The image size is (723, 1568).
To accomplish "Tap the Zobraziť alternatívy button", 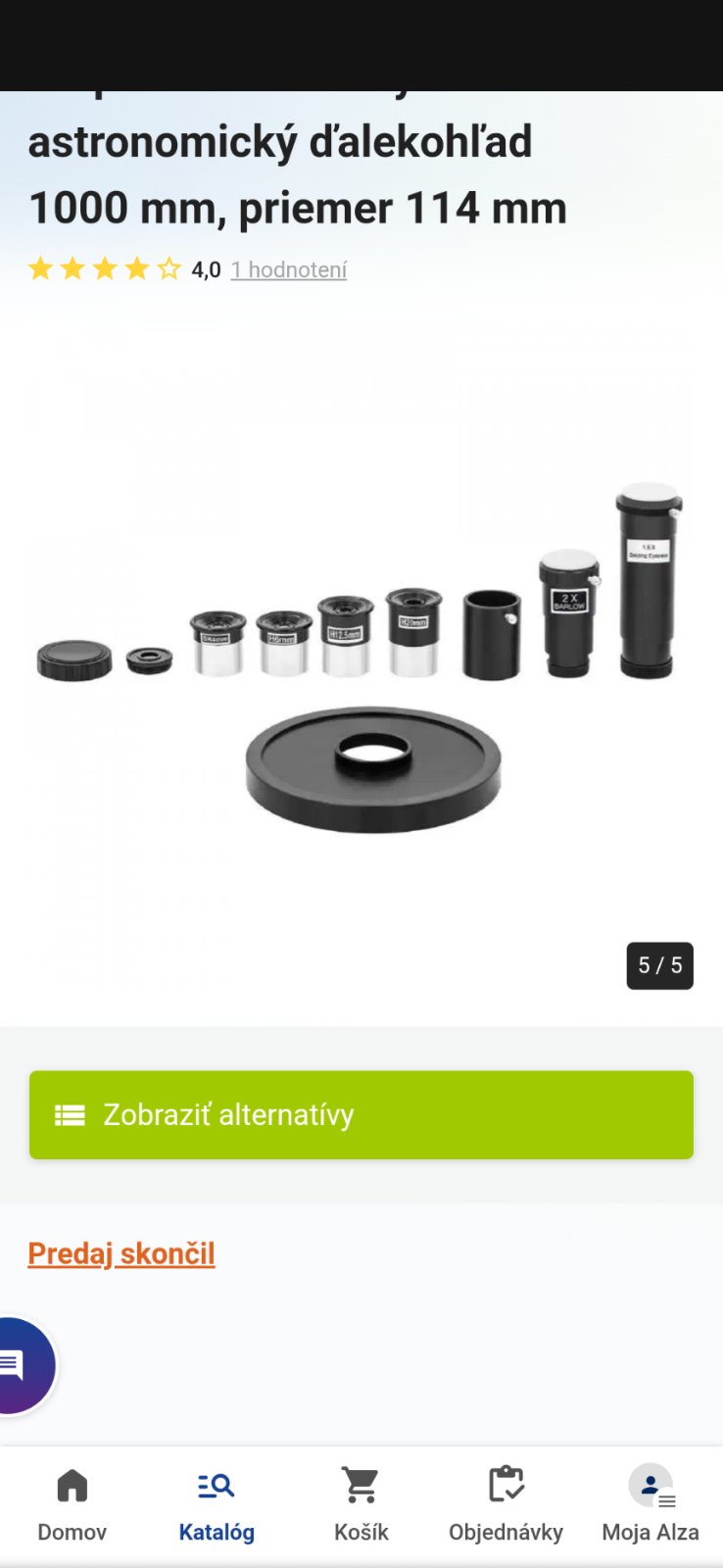I will pos(361,1115).
